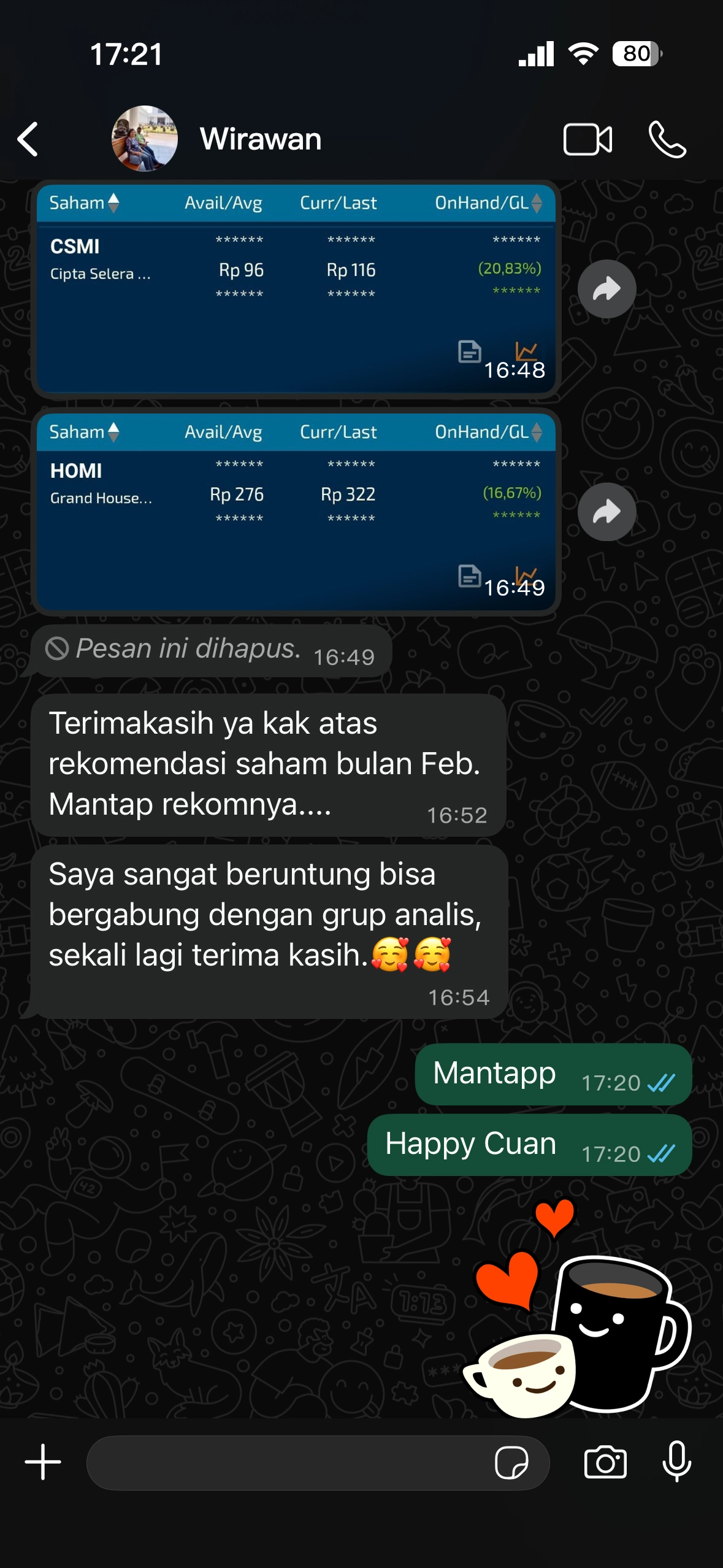Toggle the Saham column sort on CSMI card
This screenshot has height=1568, width=723.
tap(112, 202)
